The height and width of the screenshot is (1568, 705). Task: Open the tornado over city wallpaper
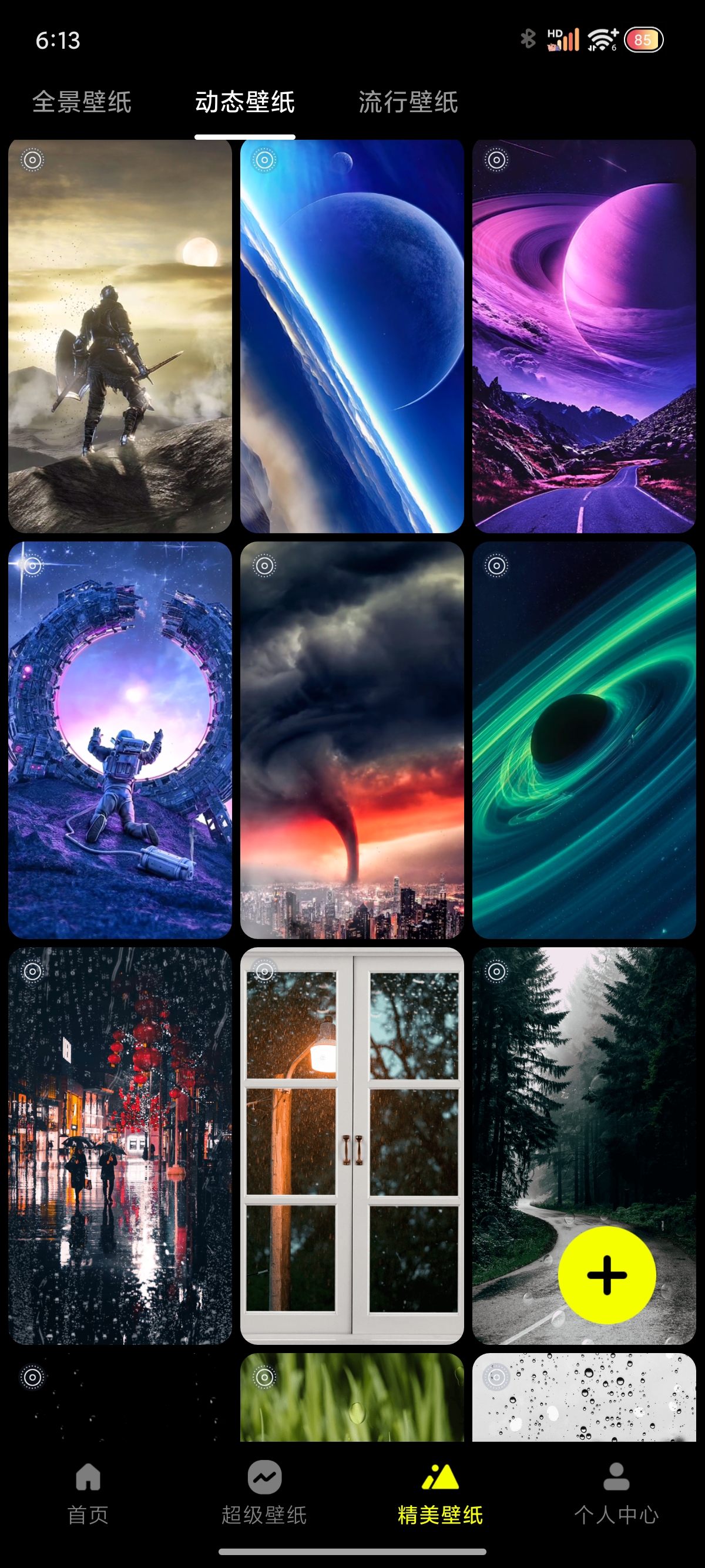pyautogui.click(x=352, y=739)
